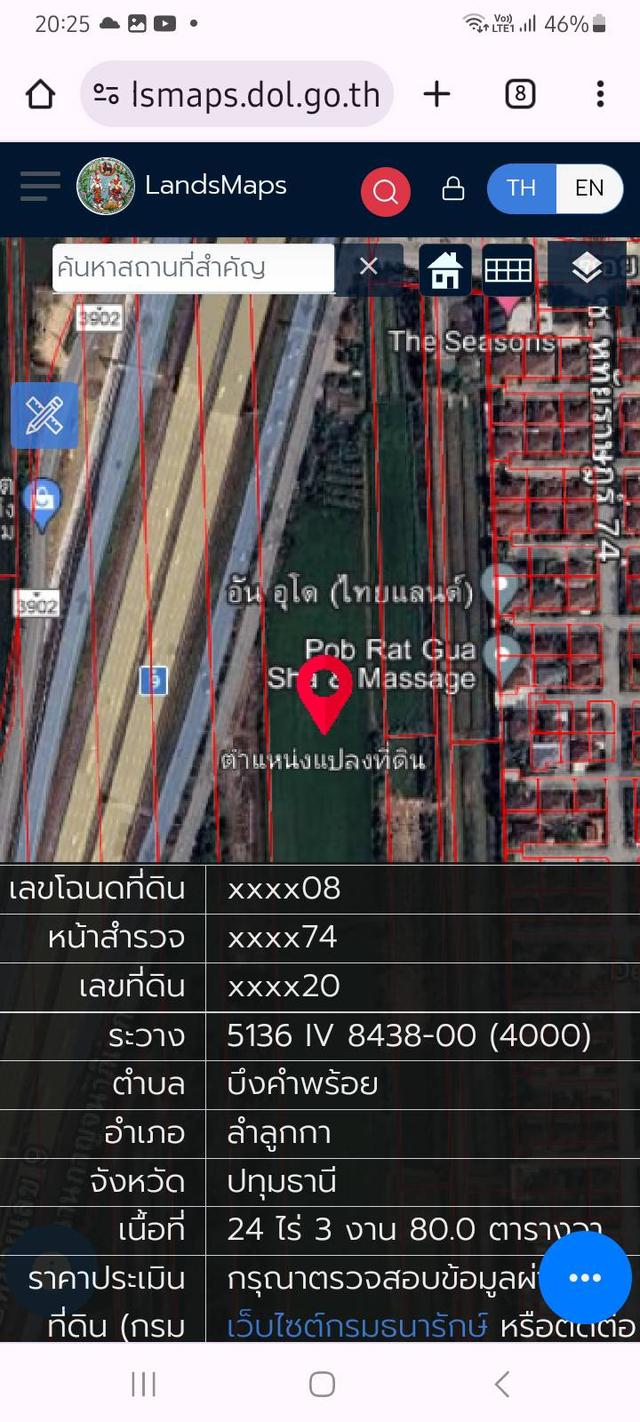Viewport: 640px width, 1422px height.
Task: Open the grid map sheet tool
Action: pos(508,270)
